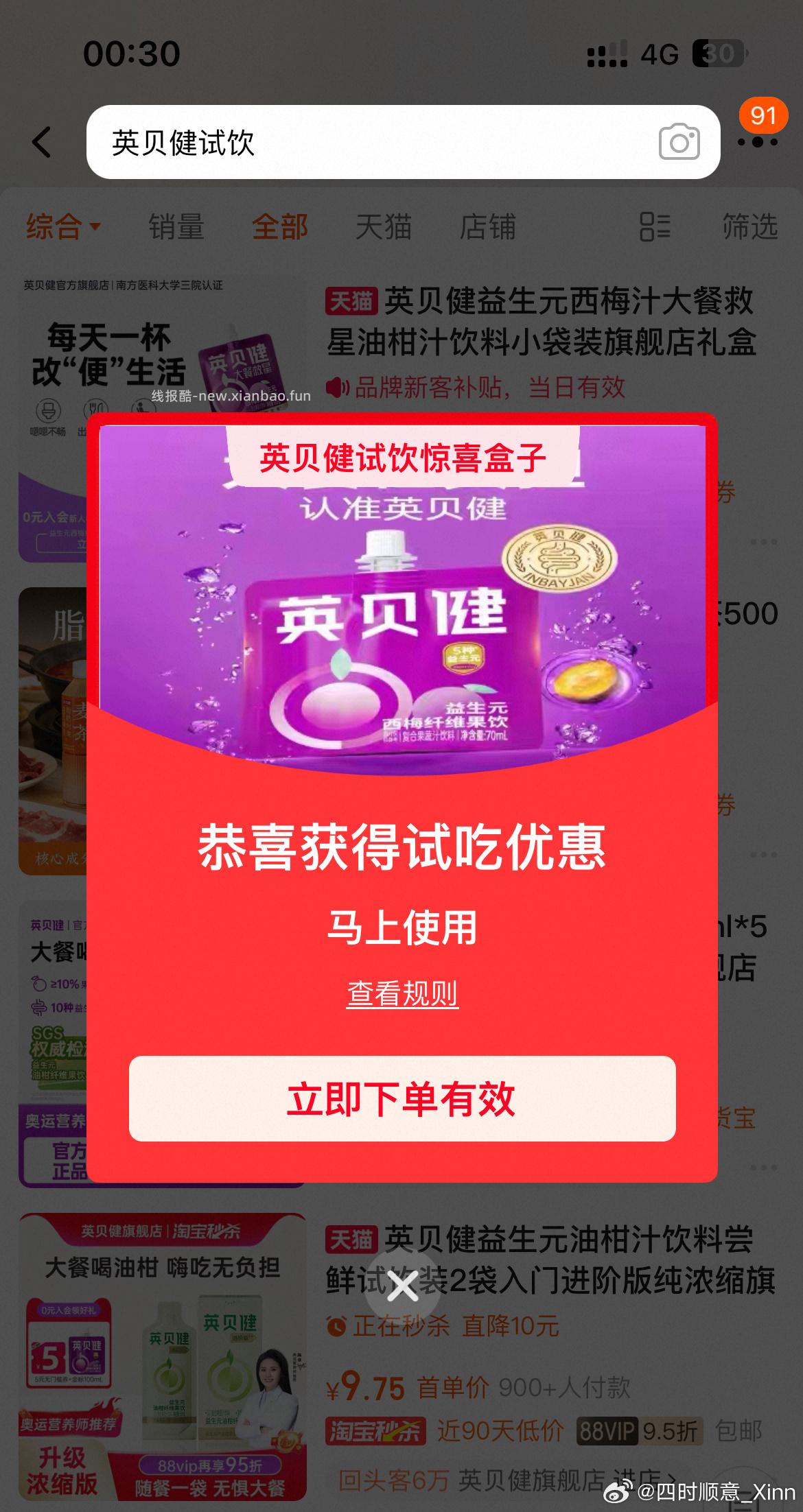Open the 筛选 filter panel

coord(750,227)
